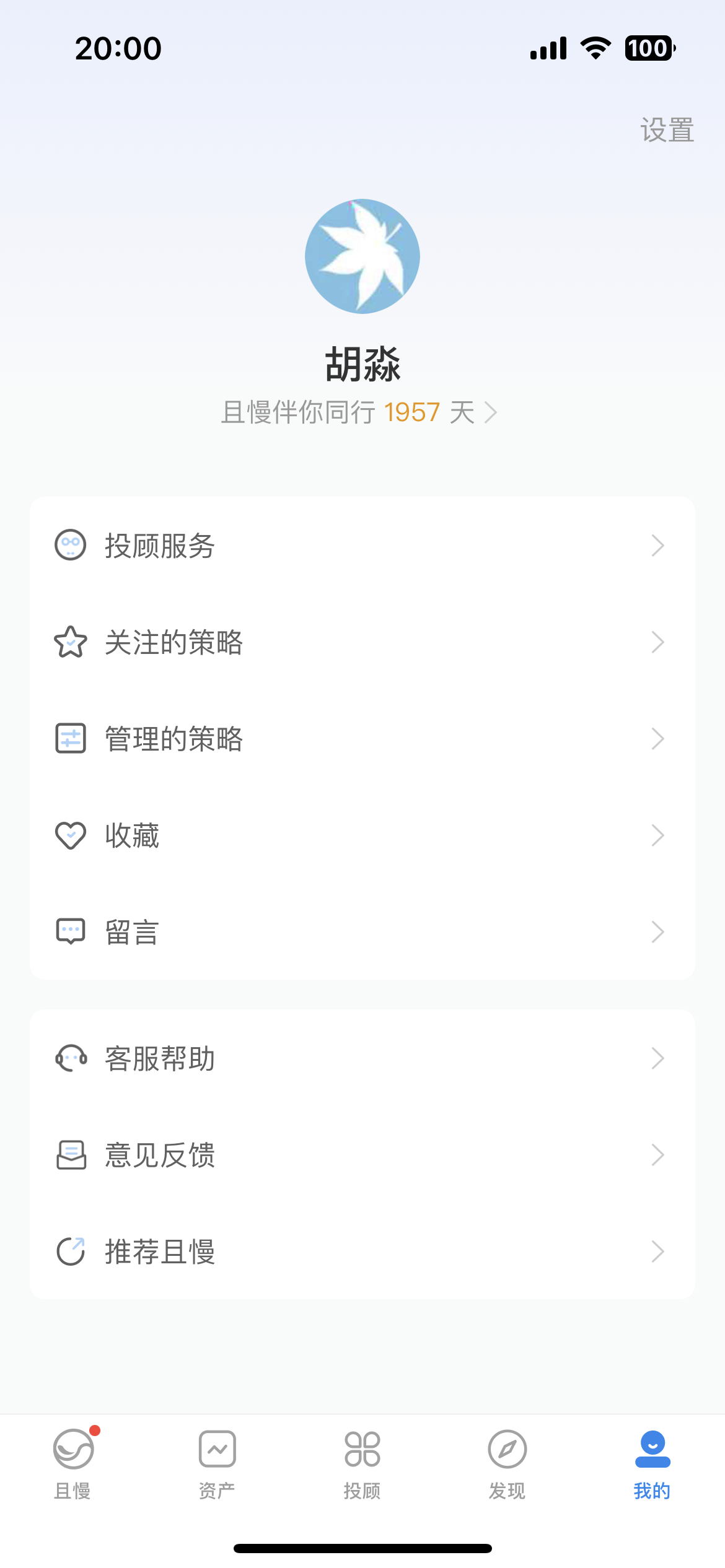725x1568 pixels.
Task: Open 管理的策略 row
Action: coord(362,739)
